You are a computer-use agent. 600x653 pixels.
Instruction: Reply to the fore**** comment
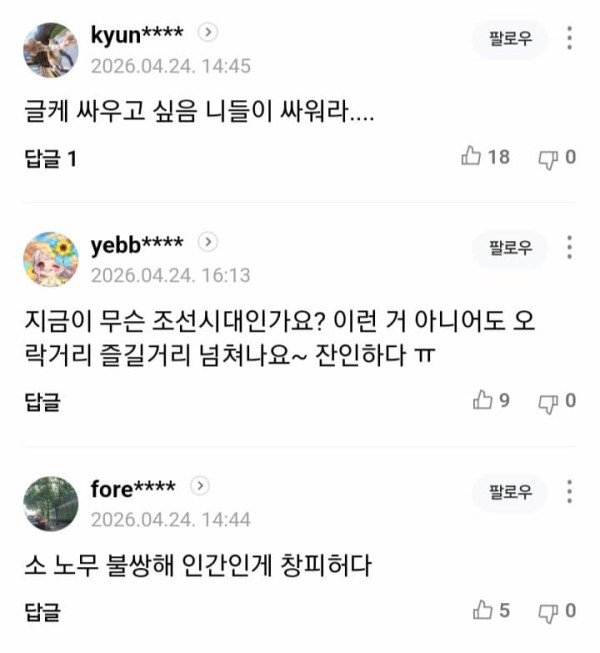tap(42, 611)
